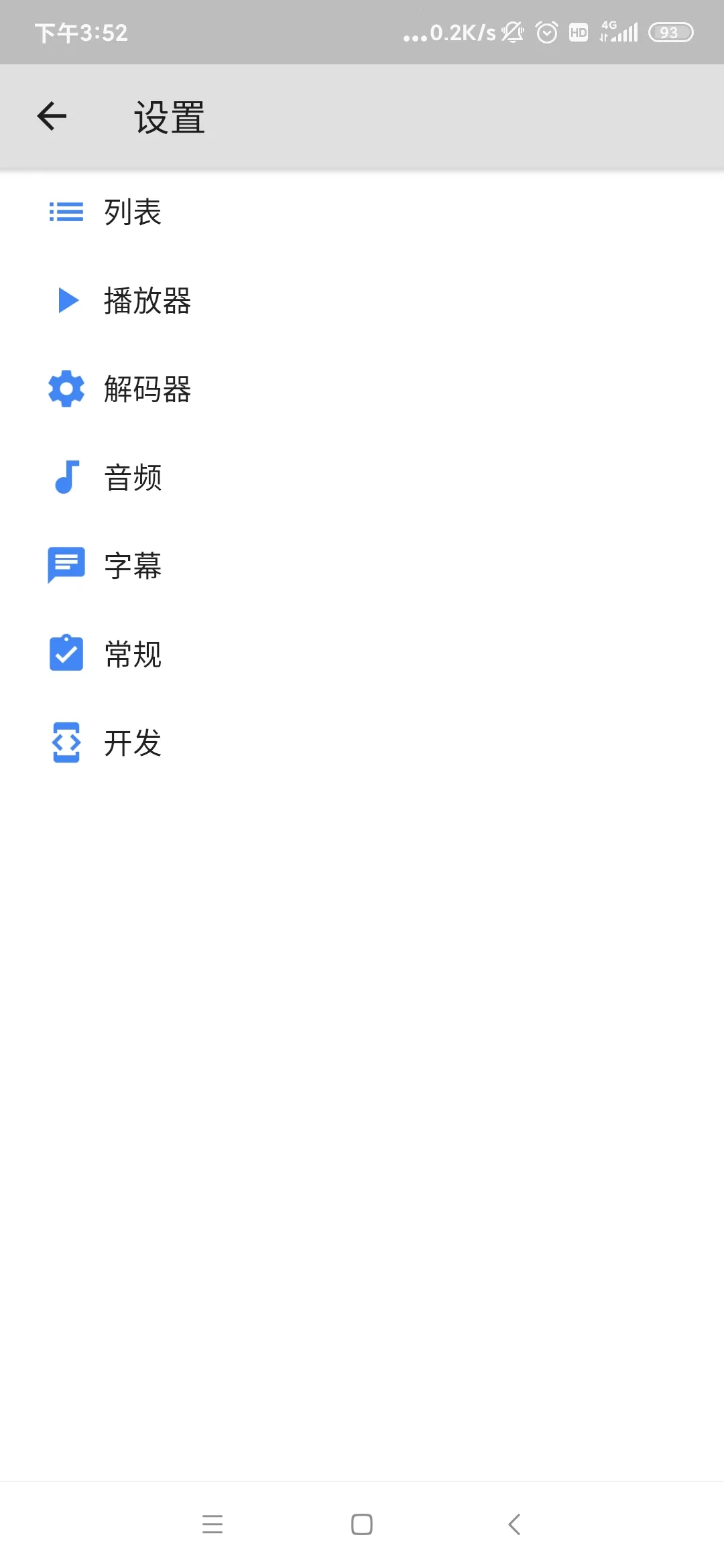Tap the HD indicator in status bar
The height and width of the screenshot is (1568, 724).
tap(578, 31)
